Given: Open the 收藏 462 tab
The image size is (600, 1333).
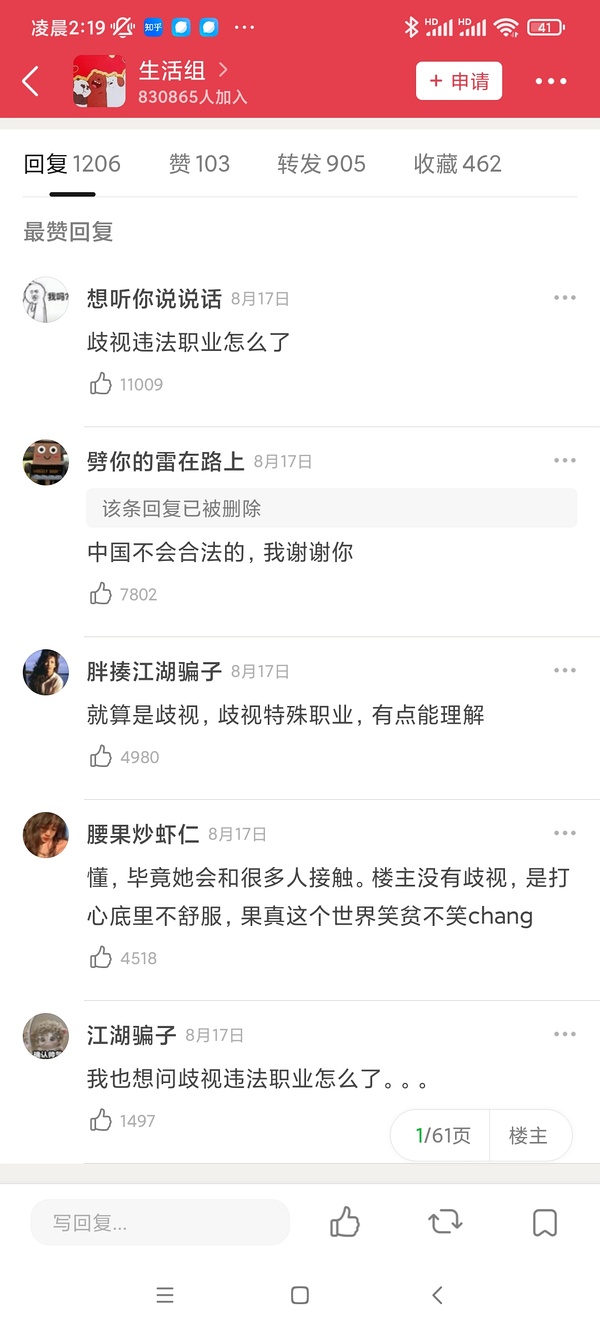Looking at the screenshot, I should pos(457,164).
